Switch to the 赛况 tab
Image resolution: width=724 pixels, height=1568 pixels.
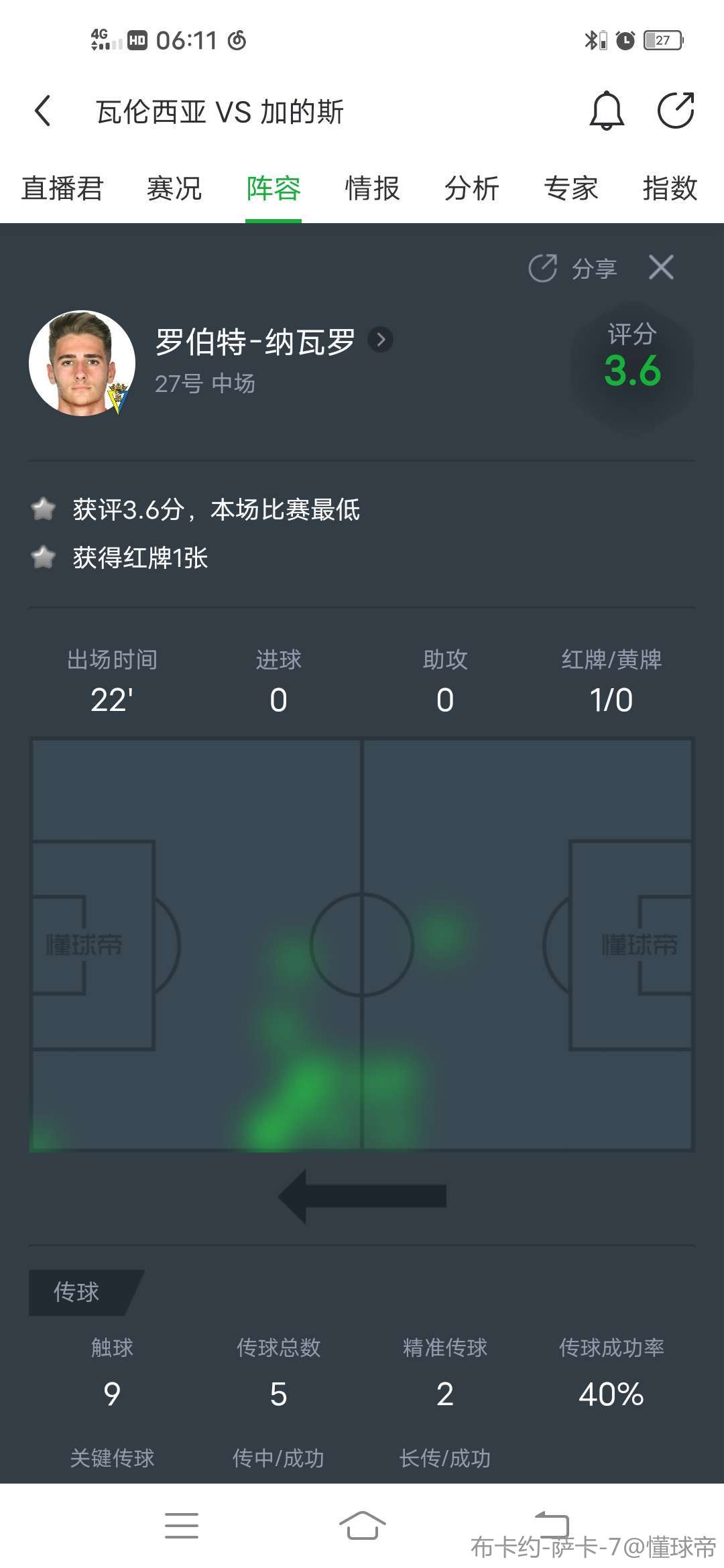point(174,188)
